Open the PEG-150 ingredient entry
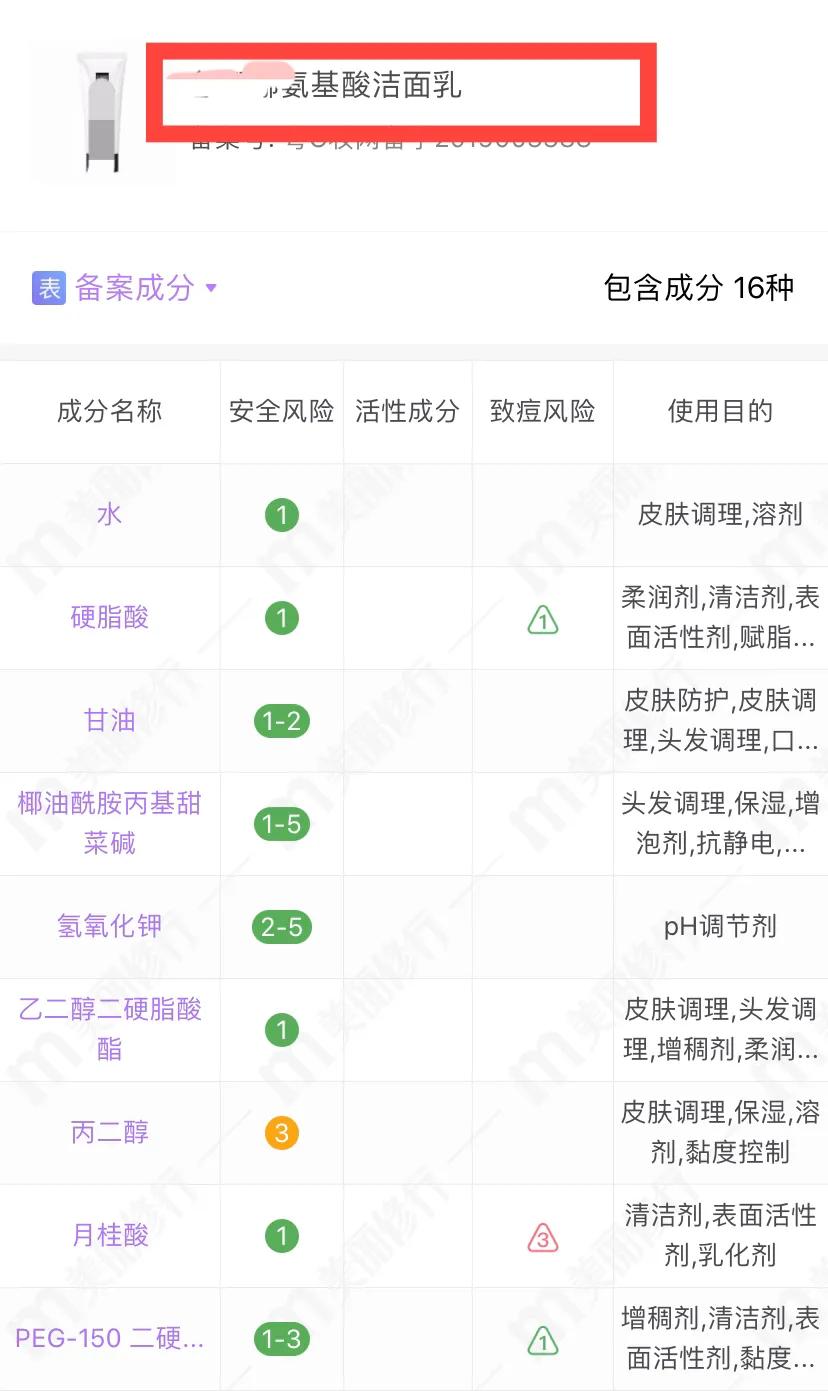The height and width of the screenshot is (1391, 828). (x=109, y=1338)
